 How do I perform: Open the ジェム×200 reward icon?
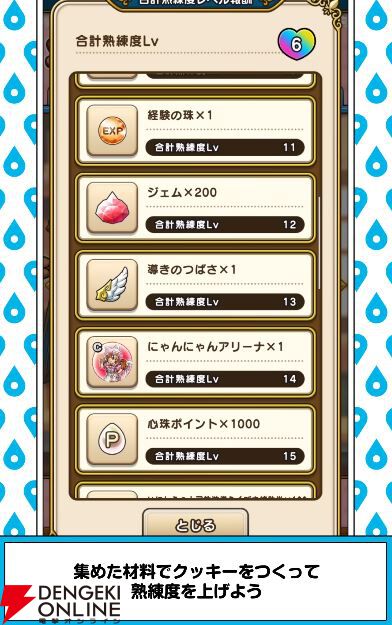[112, 208]
